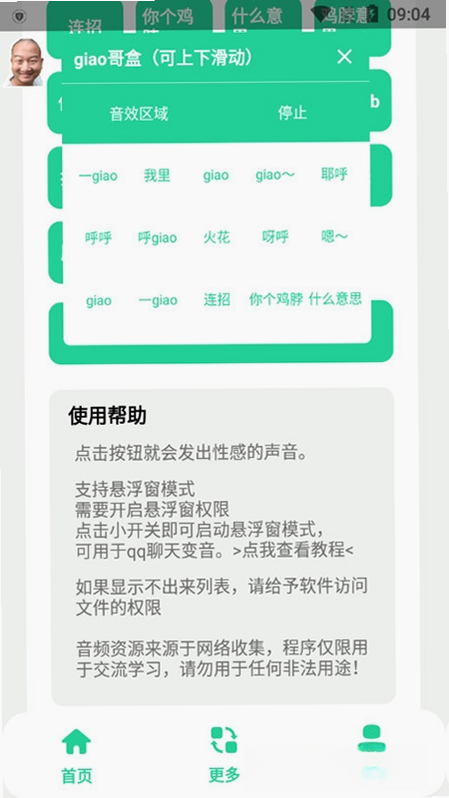Close the giao哥盒 floating window

tap(344, 57)
